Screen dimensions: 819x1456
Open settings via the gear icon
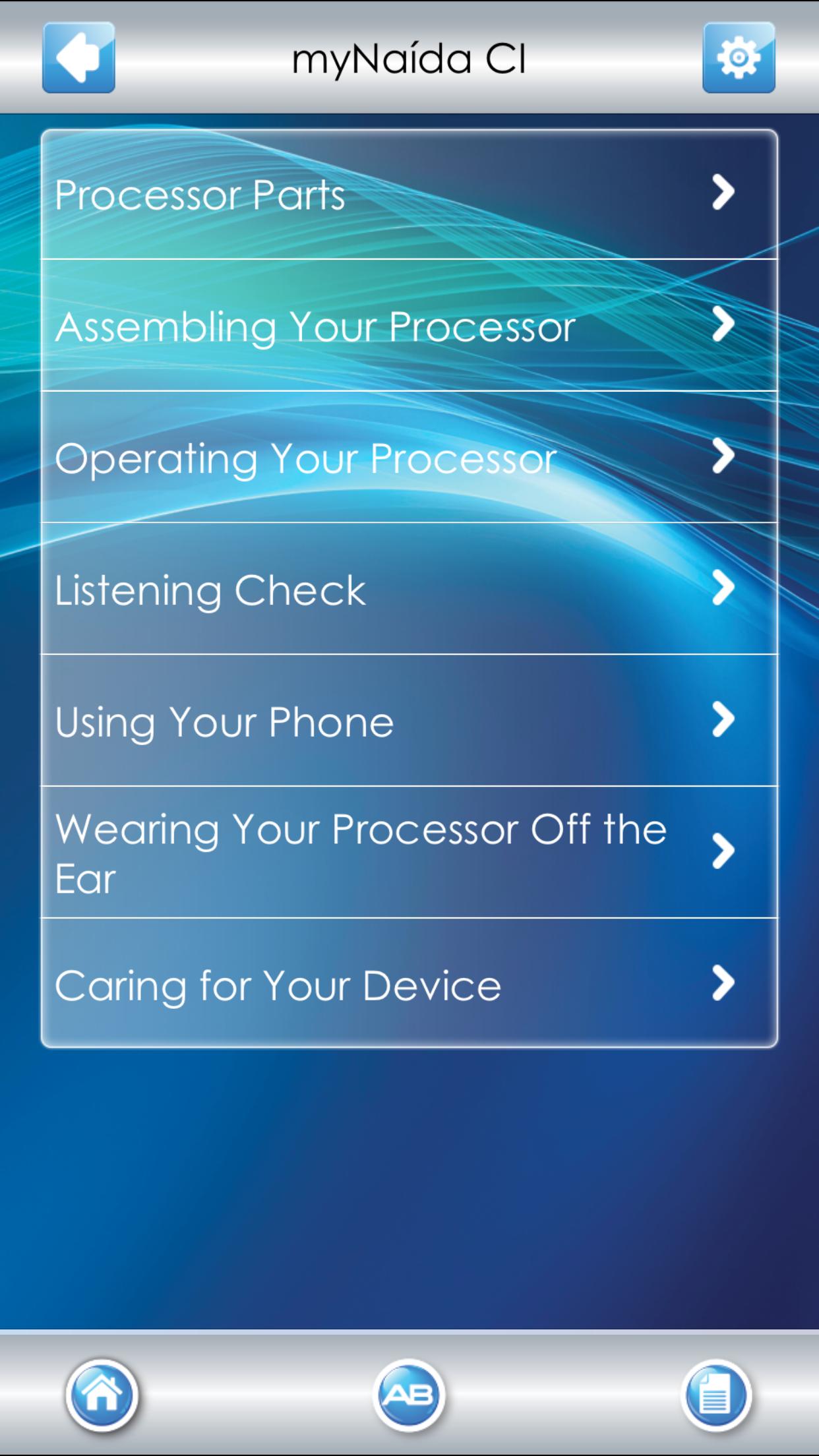coord(739,57)
